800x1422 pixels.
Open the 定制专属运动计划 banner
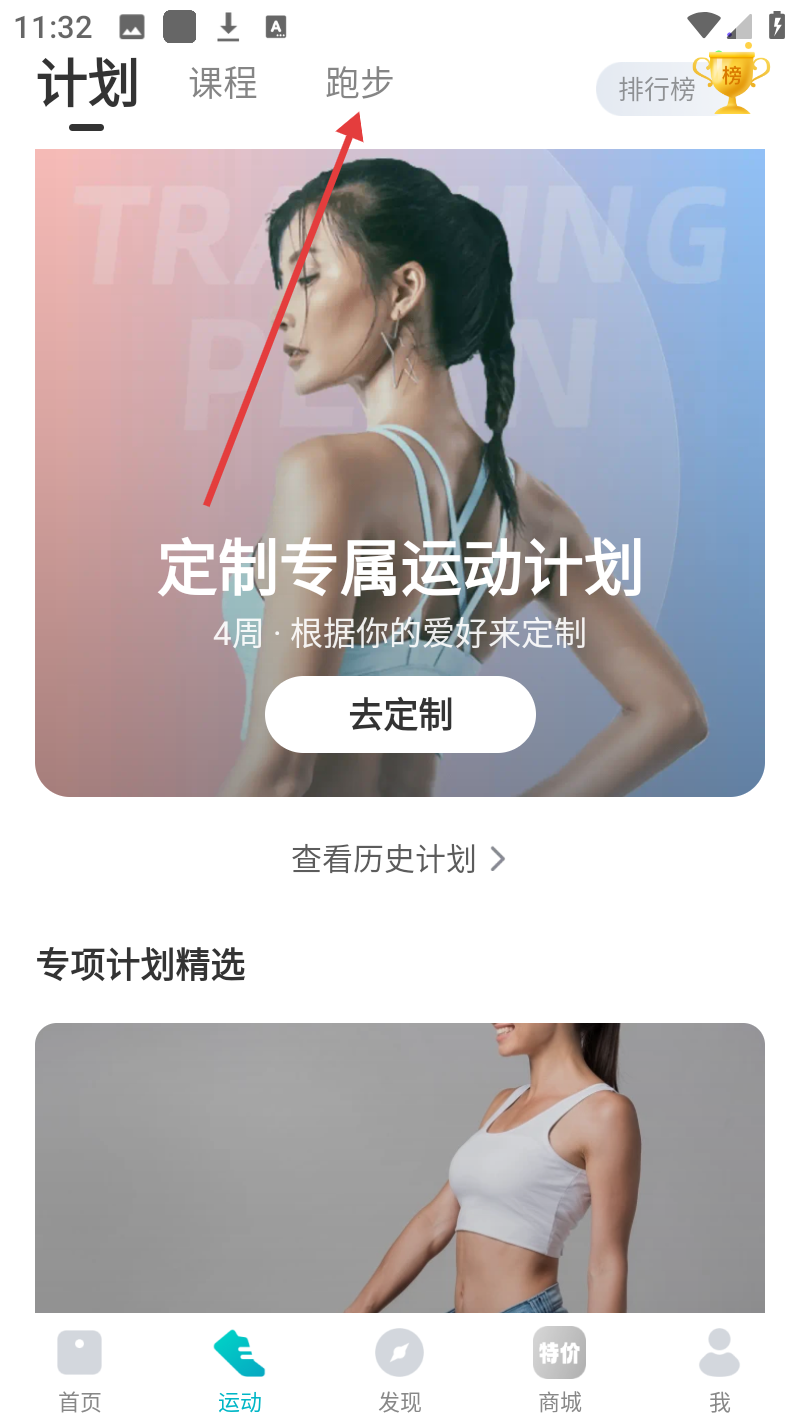click(400, 473)
